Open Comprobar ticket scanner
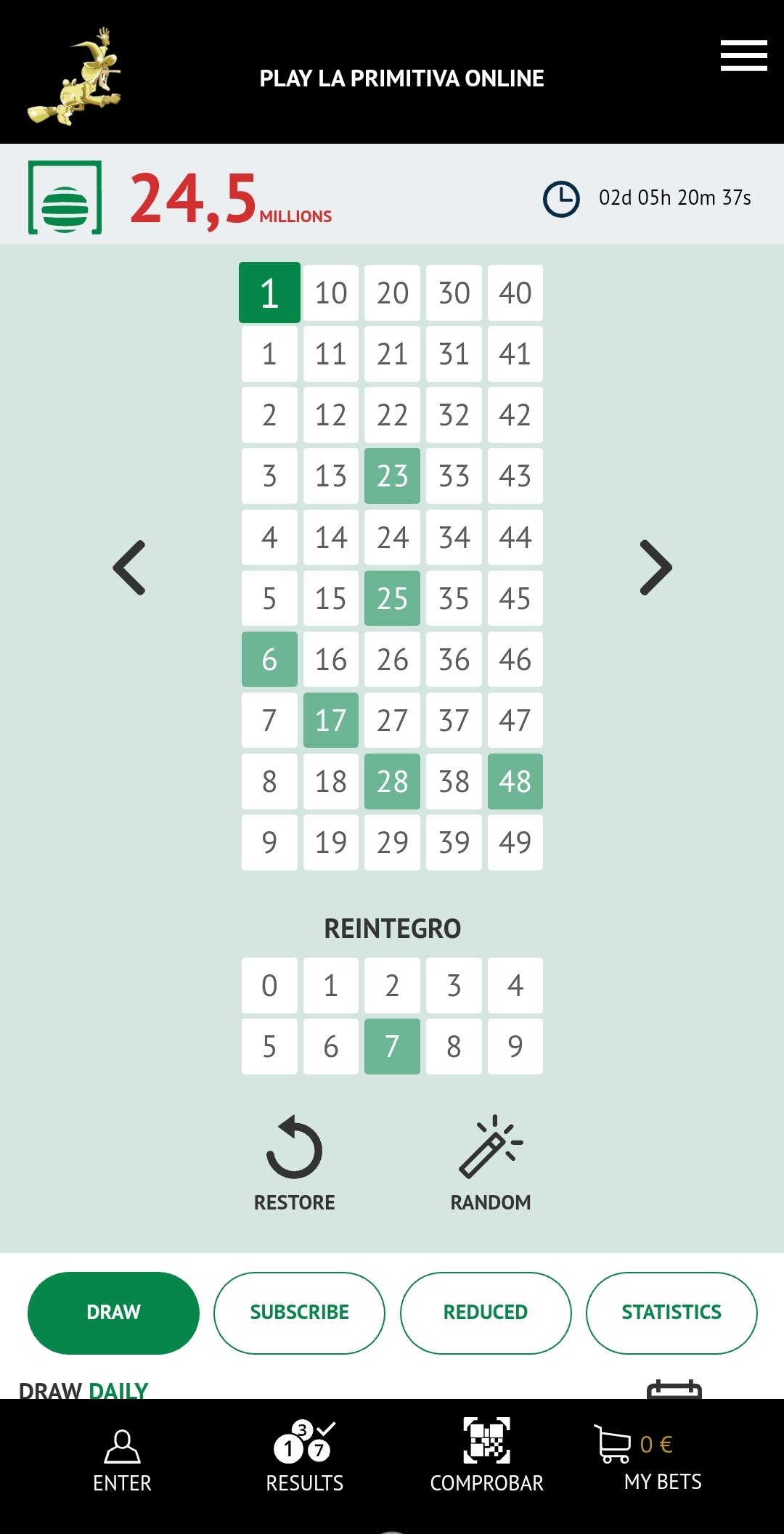The height and width of the screenshot is (1534, 784). tap(486, 1456)
